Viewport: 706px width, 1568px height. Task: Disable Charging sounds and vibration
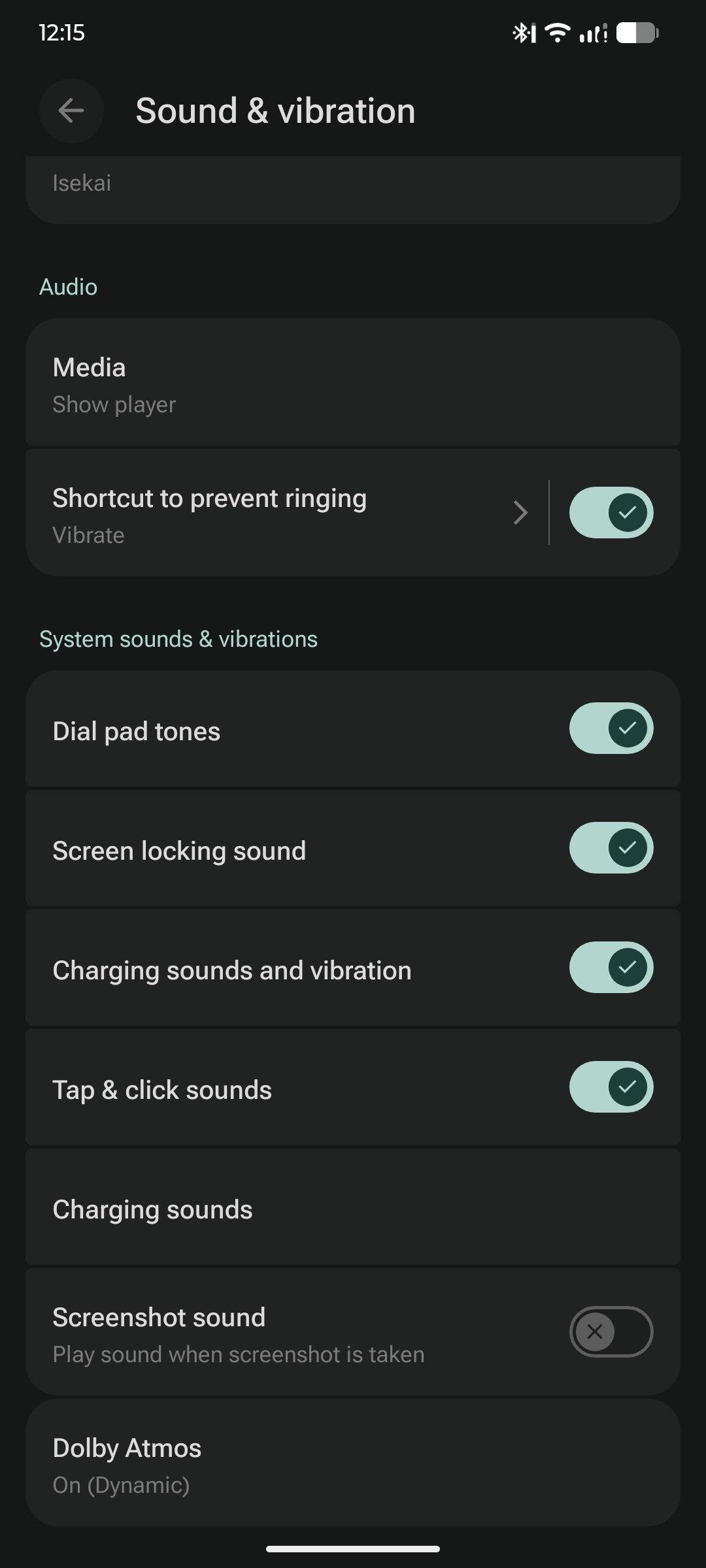pyautogui.click(x=611, y=968)
